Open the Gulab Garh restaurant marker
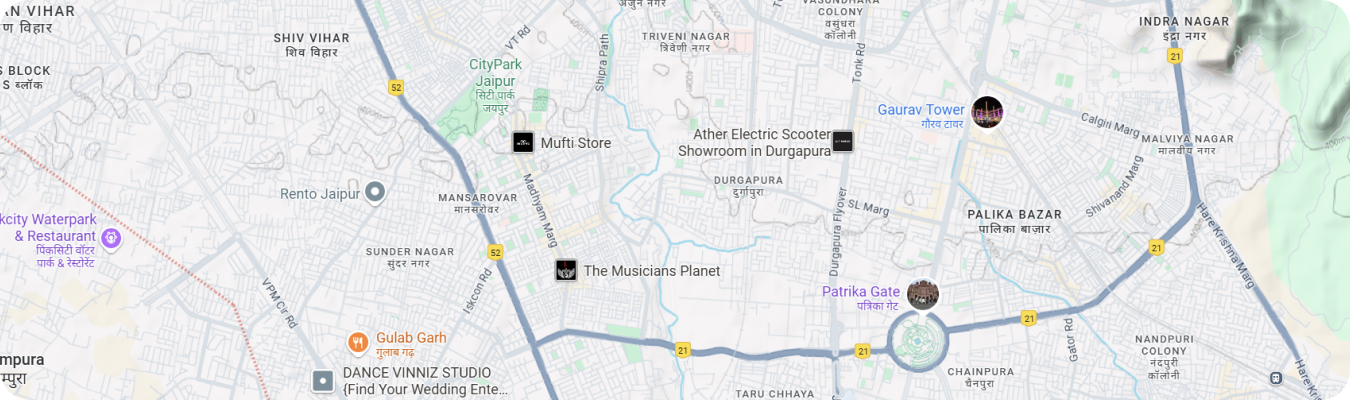 tap(358, 343)
